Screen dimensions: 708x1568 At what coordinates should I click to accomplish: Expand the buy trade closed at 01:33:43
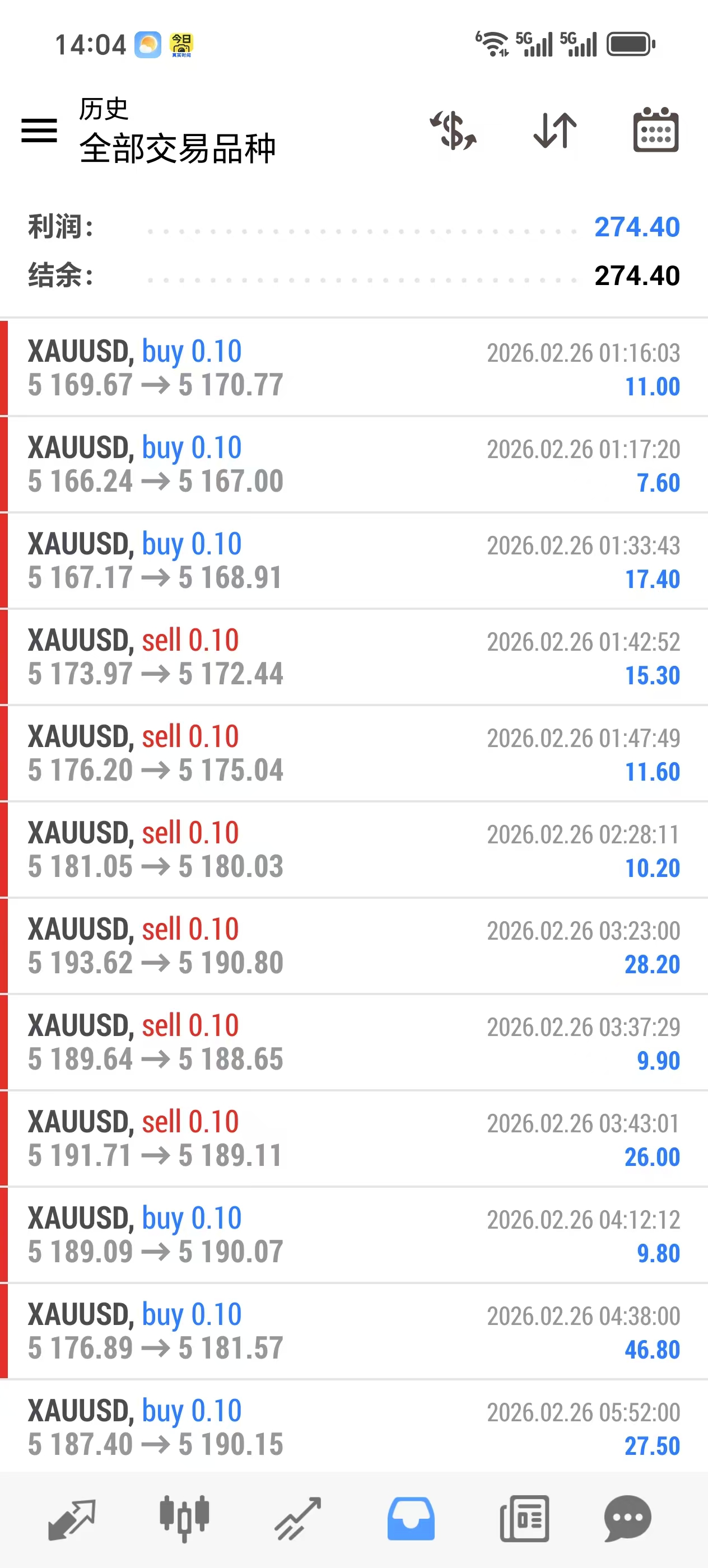click(x=353, y=560)
